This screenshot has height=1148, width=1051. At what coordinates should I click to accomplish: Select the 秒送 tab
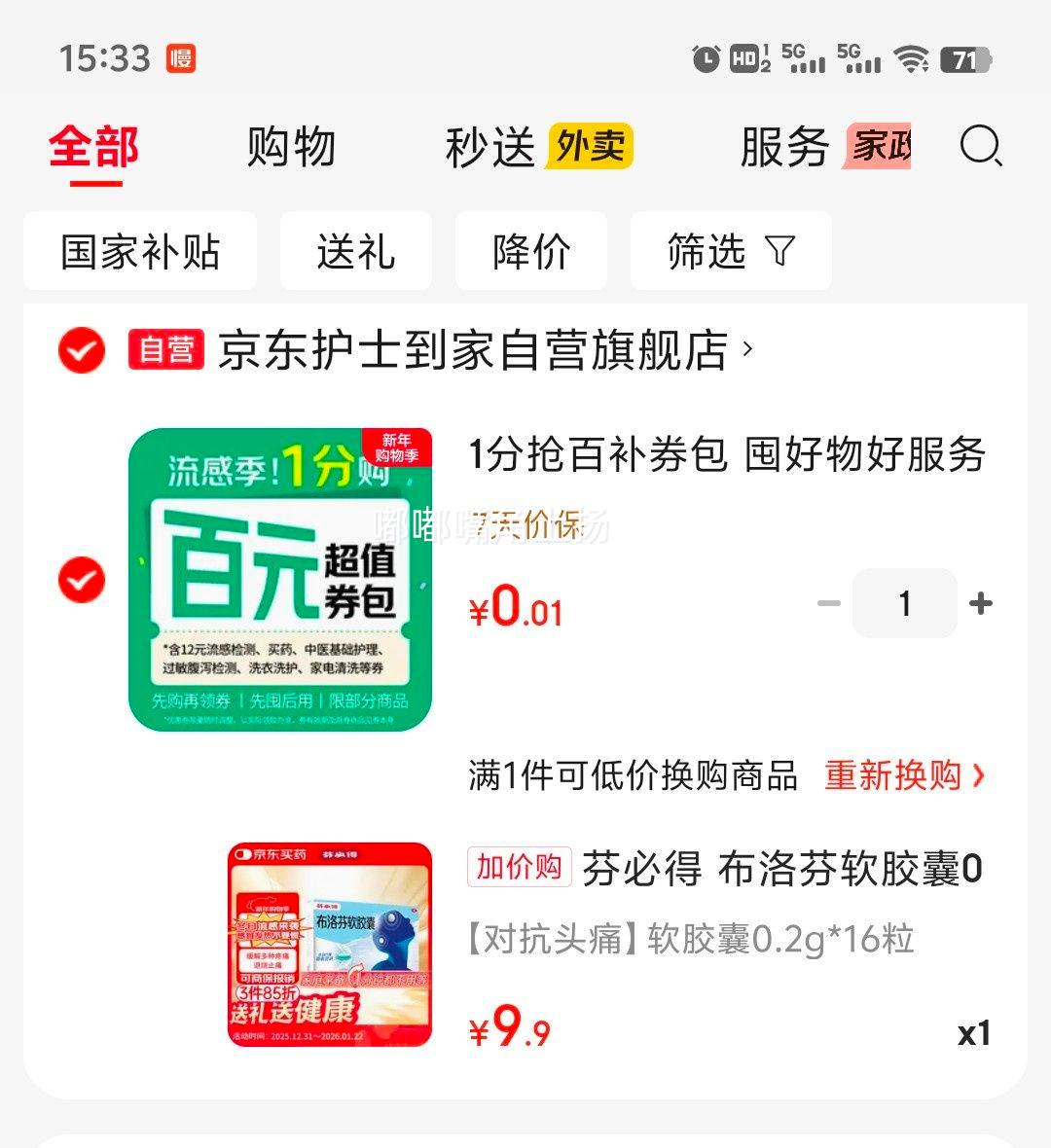point(492,148)
